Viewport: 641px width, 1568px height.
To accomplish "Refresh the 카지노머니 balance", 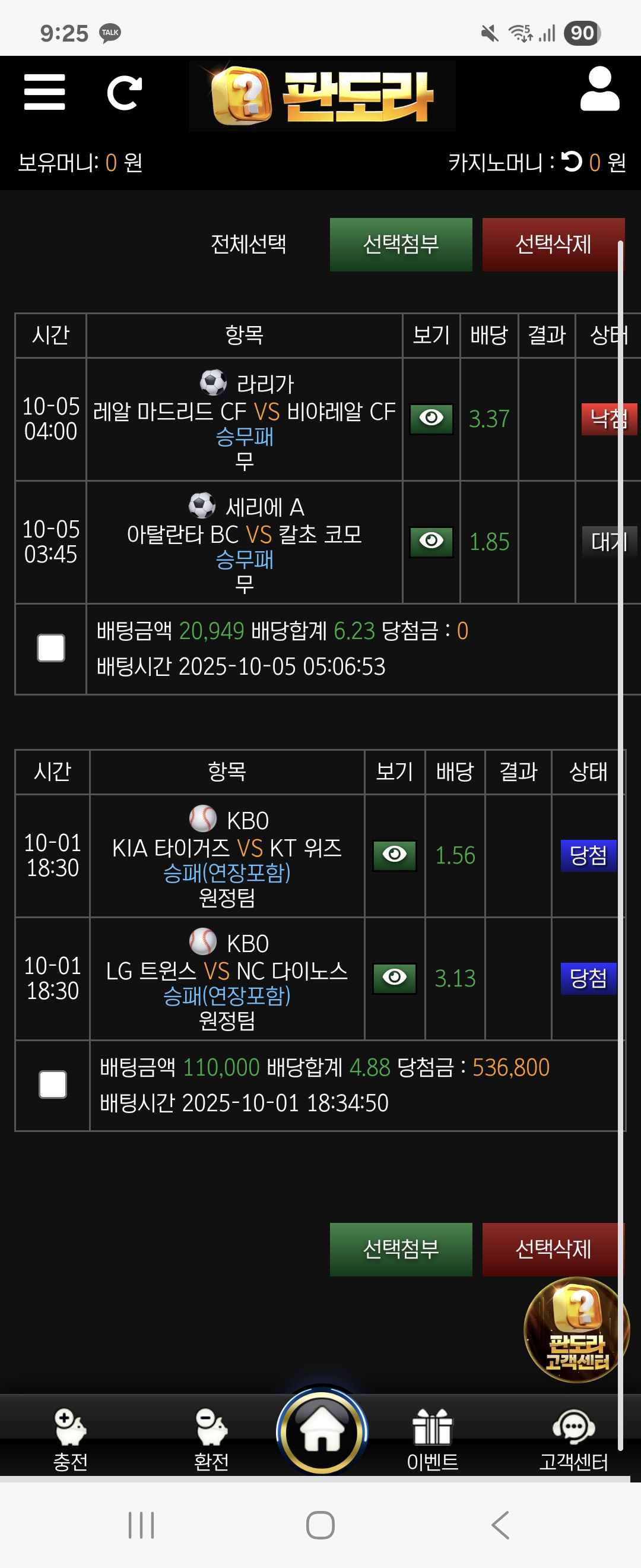I will click(571, 162).
